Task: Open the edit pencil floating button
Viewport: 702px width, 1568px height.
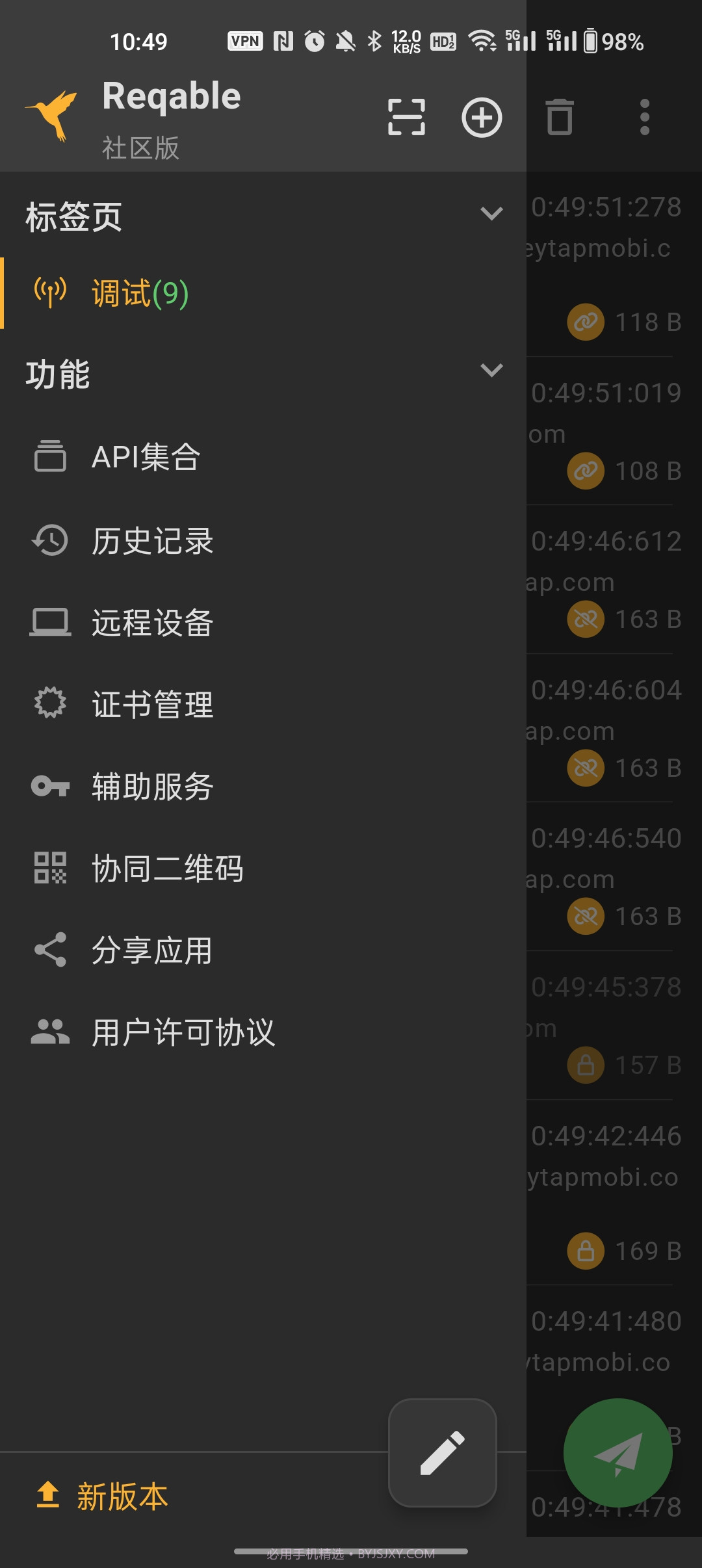Action: pos(443,1454)
